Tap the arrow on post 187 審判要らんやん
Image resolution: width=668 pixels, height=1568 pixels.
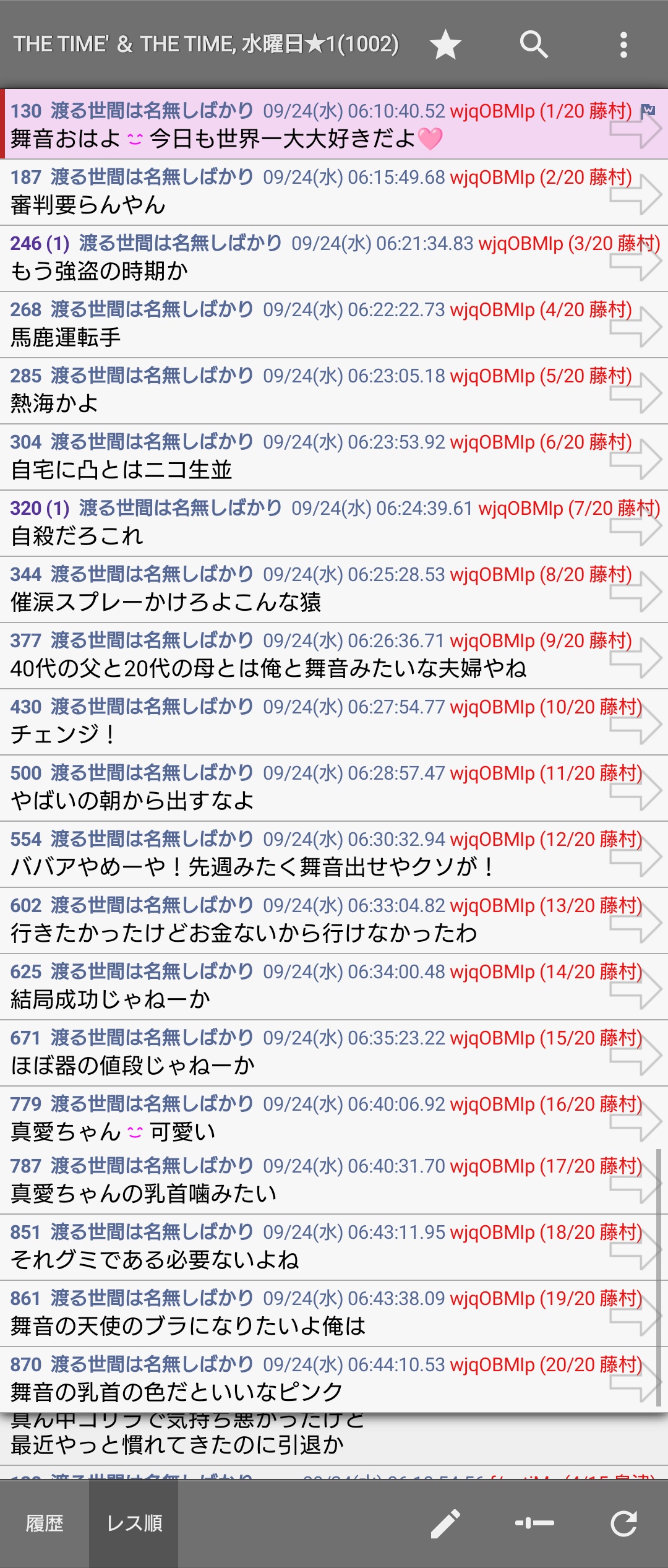[635, 194]
